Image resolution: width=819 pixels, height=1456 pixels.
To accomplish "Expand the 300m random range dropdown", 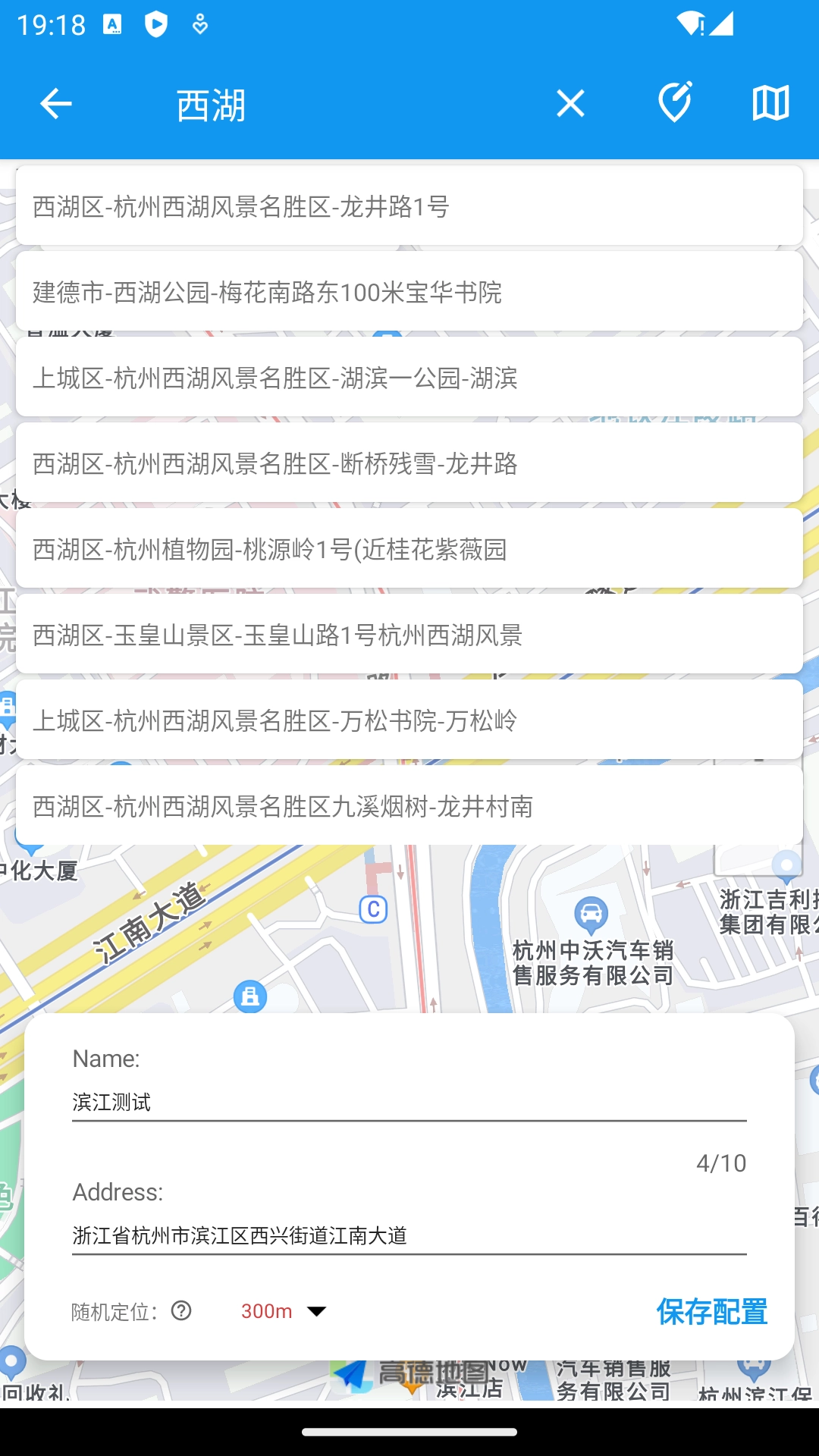I will tap(284, 1310).
